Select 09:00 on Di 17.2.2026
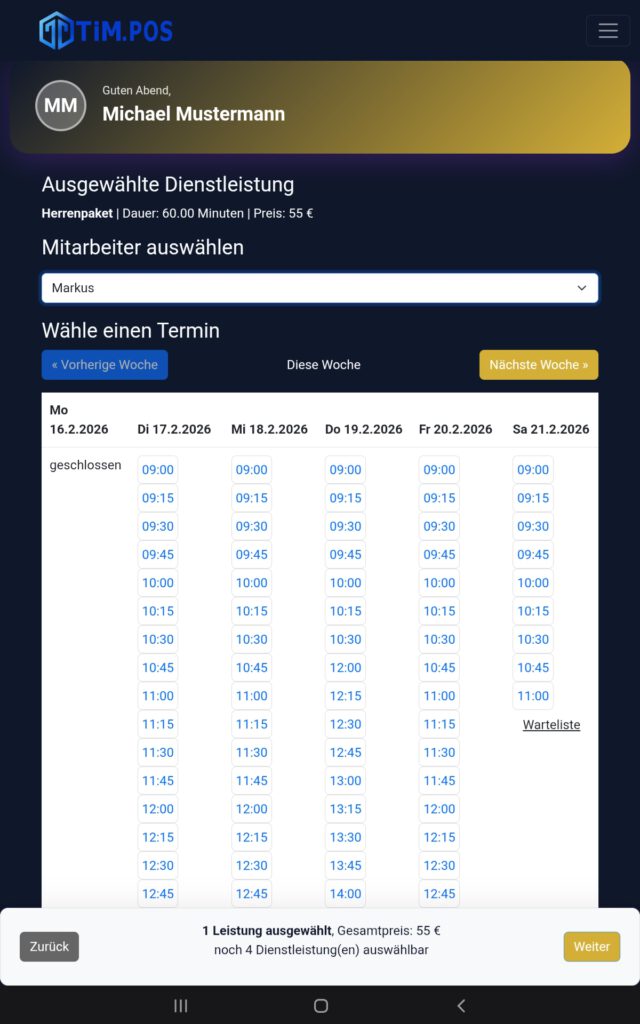The image size is (640, 1024). pos(158,470)
